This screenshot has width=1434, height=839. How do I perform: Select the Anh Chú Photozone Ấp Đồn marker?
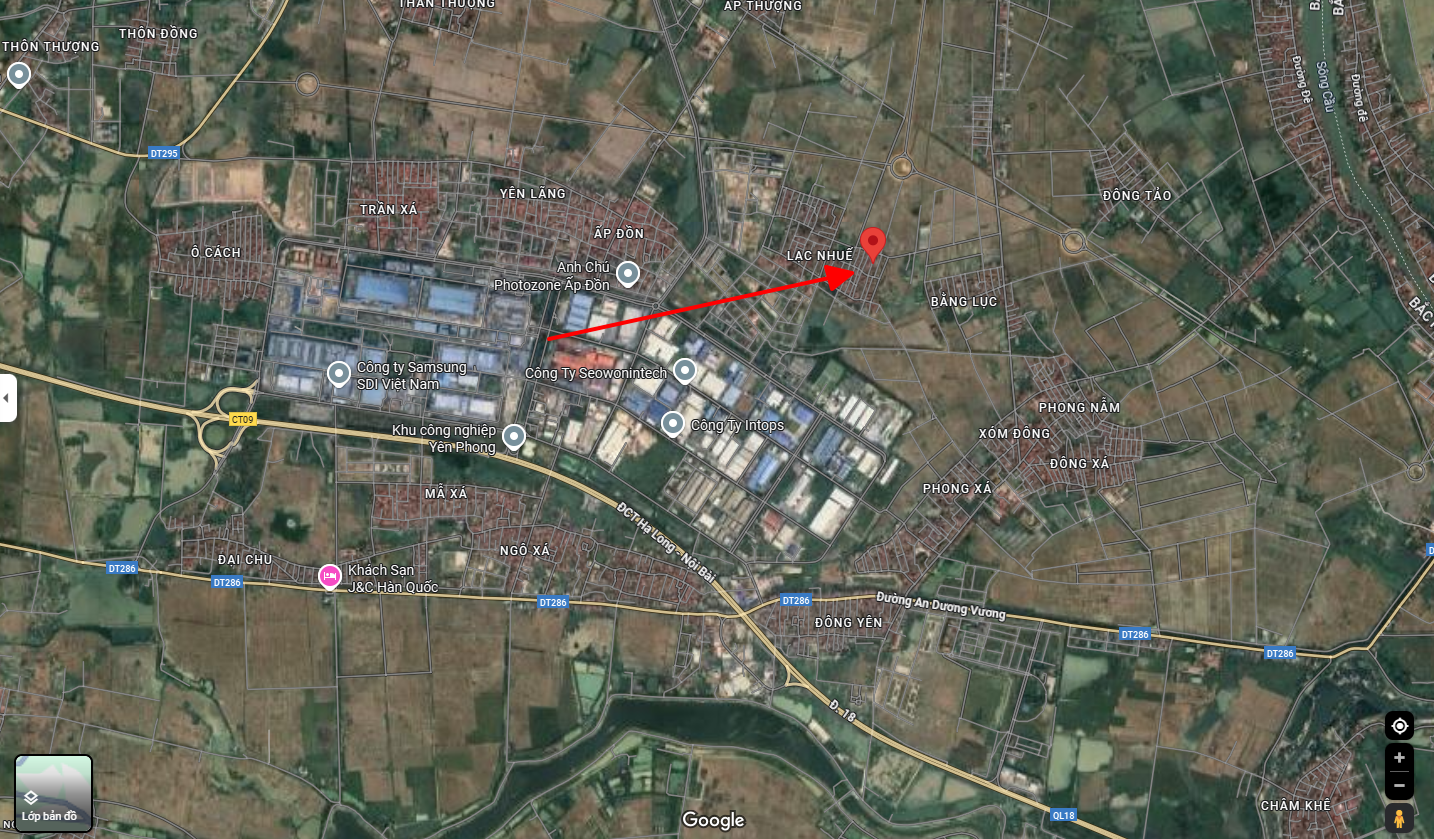tap(627, 273)
